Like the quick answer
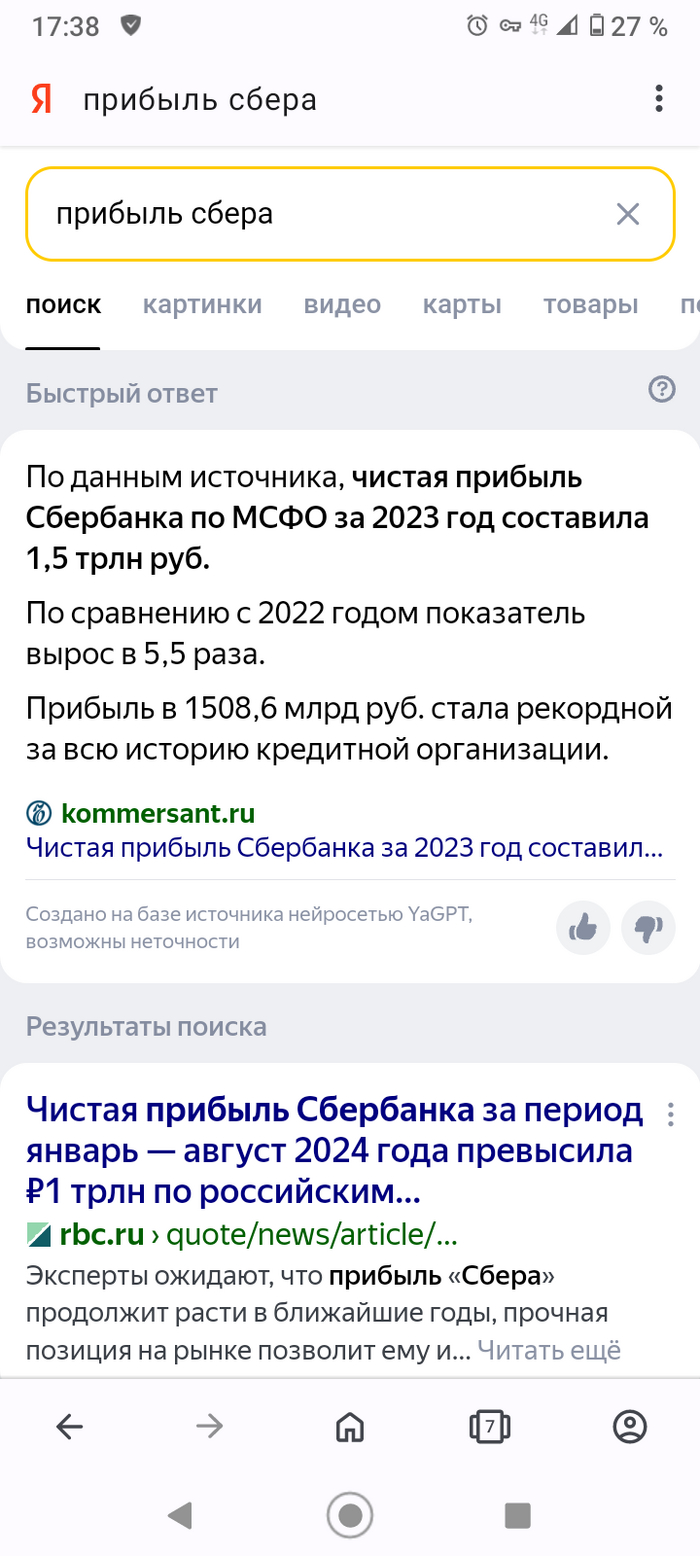 click(x=582, y=929)
